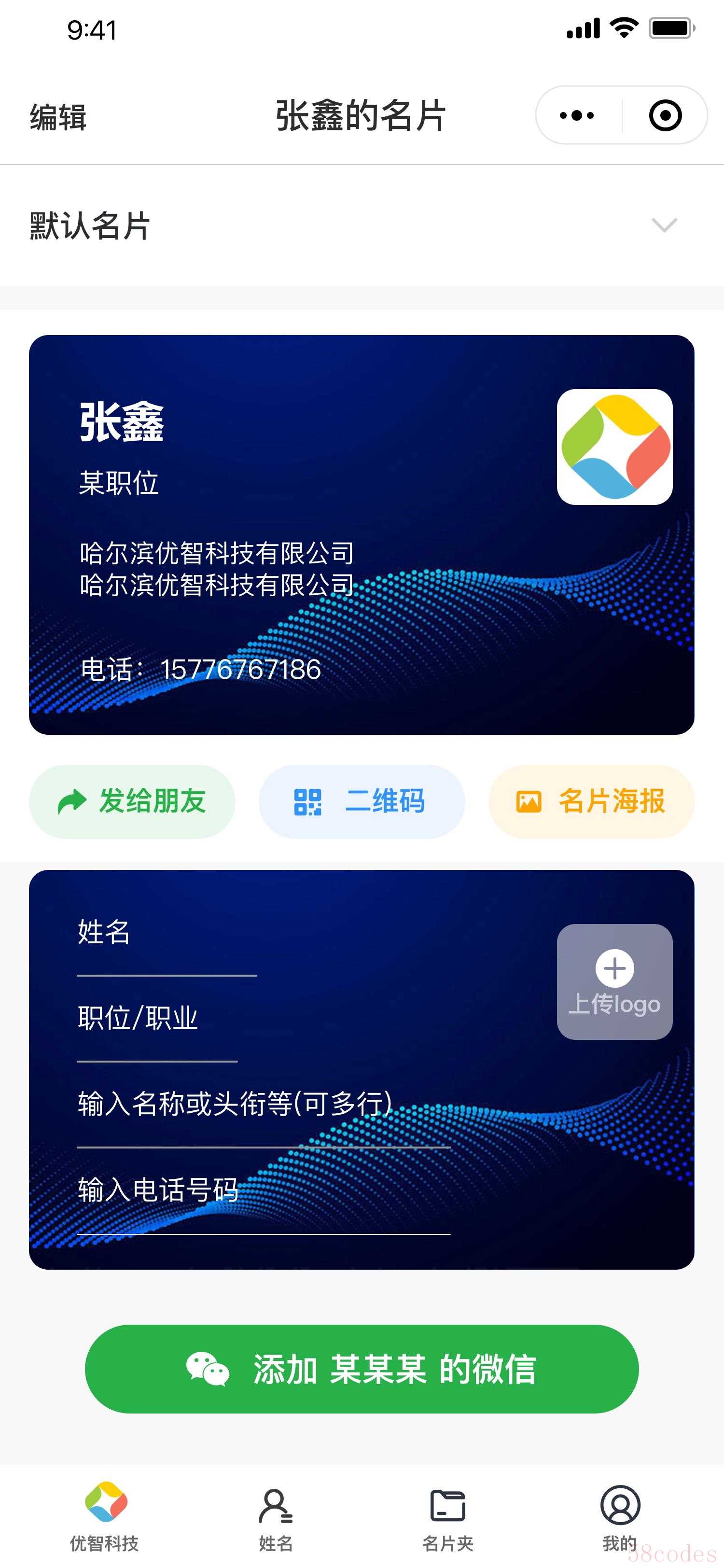The image size is (724, 1568).
Task: Open the 名片夹 tab
Action: pyautogui.click(x=448, y=1516)
